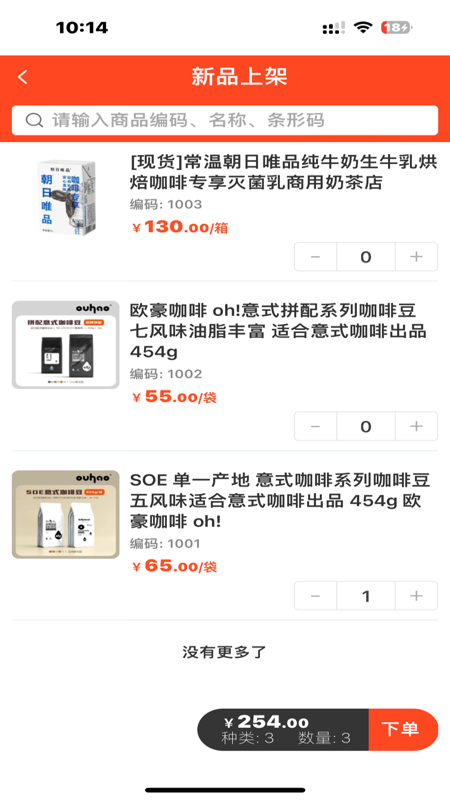Edit quantity field for product 1003

tap(366, 257)
